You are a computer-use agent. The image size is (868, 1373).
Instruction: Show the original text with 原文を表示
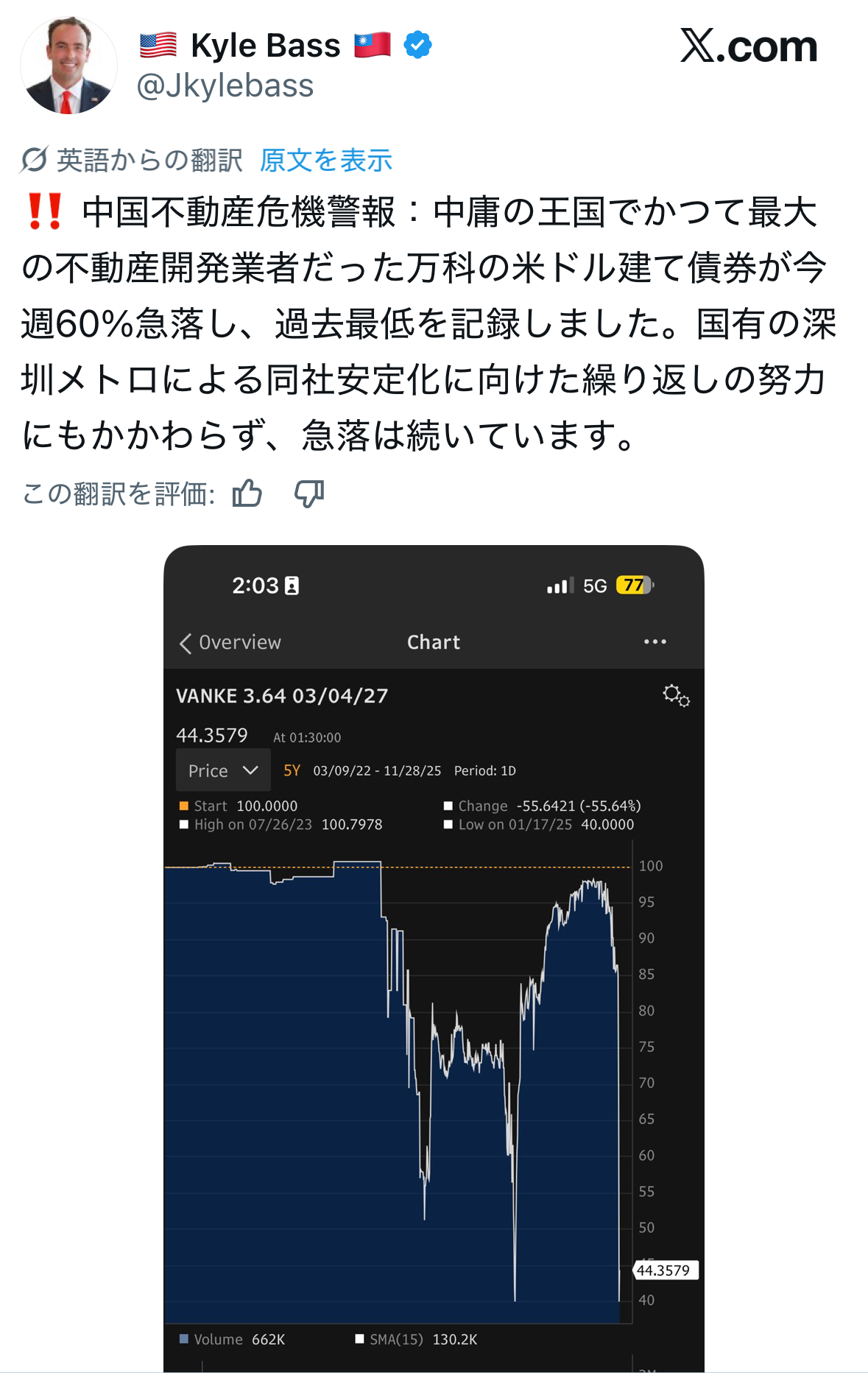[x=325, y=160]
